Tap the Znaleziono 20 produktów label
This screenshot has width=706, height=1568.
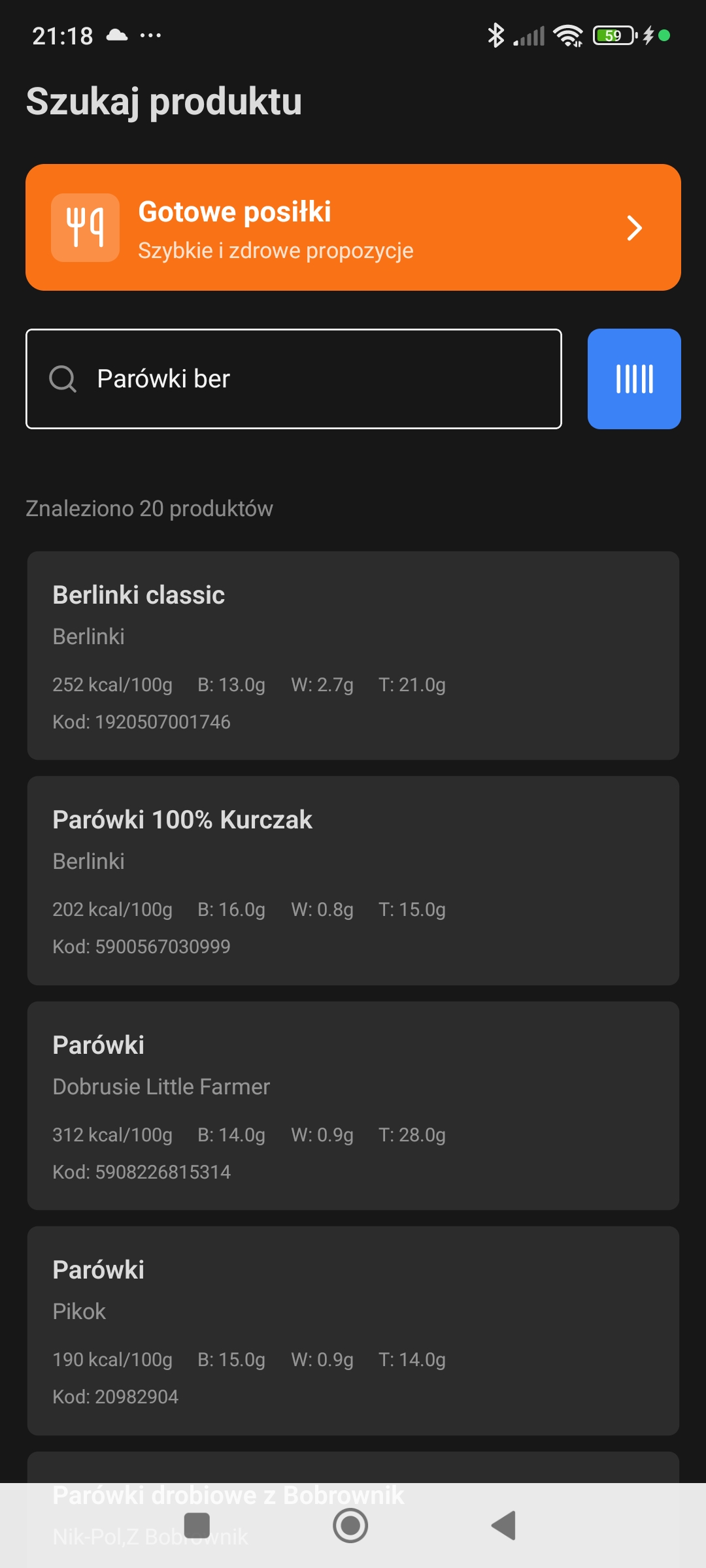click(x=150, y=508)
